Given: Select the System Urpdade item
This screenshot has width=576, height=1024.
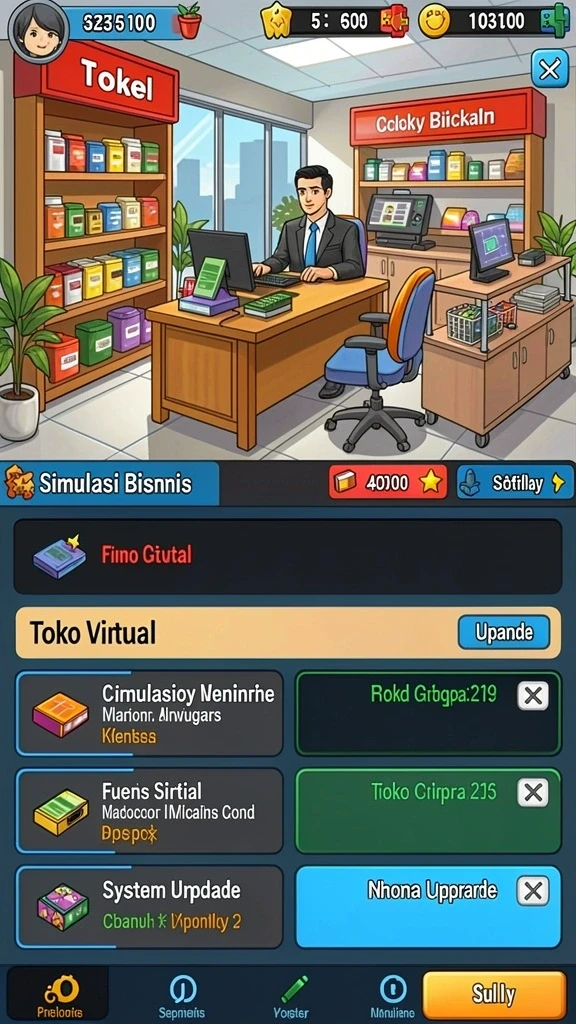Looking at the screenshot, I should (x=149, y=906).
